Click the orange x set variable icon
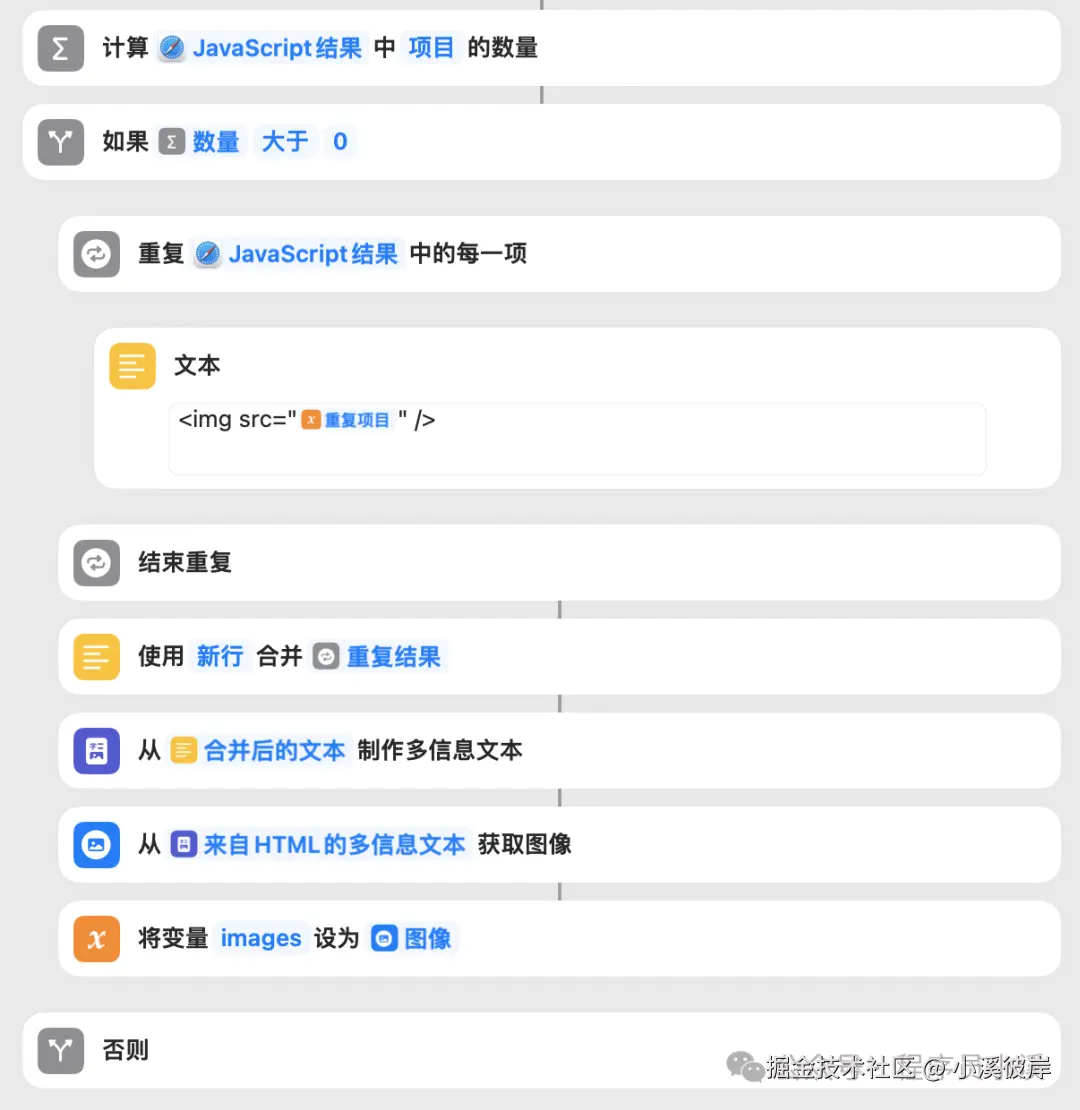Screen dimensions: 1080x1110 click(x=96, y=938)
